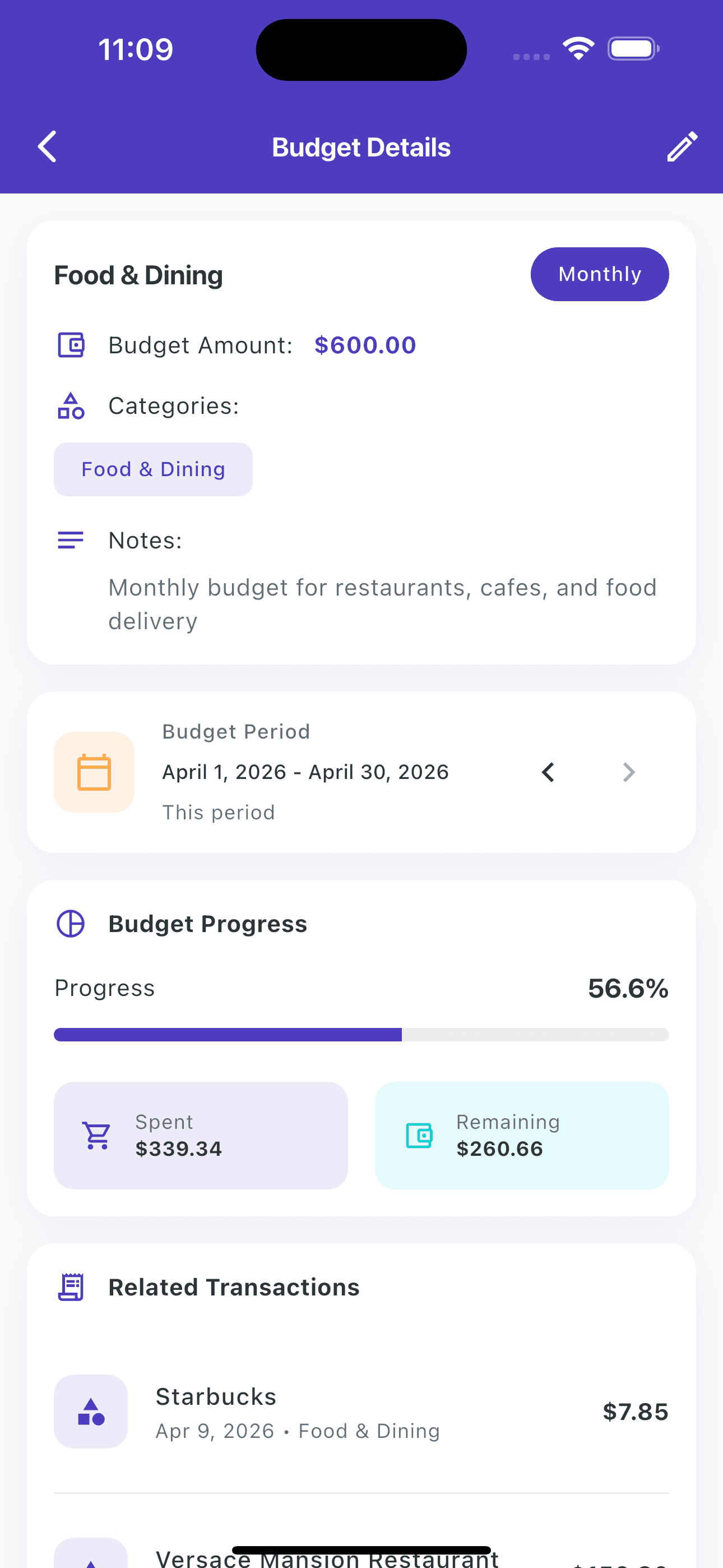Click the This period label
Image resolution: width=723 pixels, height=1568 pixels.
point(218,812)
